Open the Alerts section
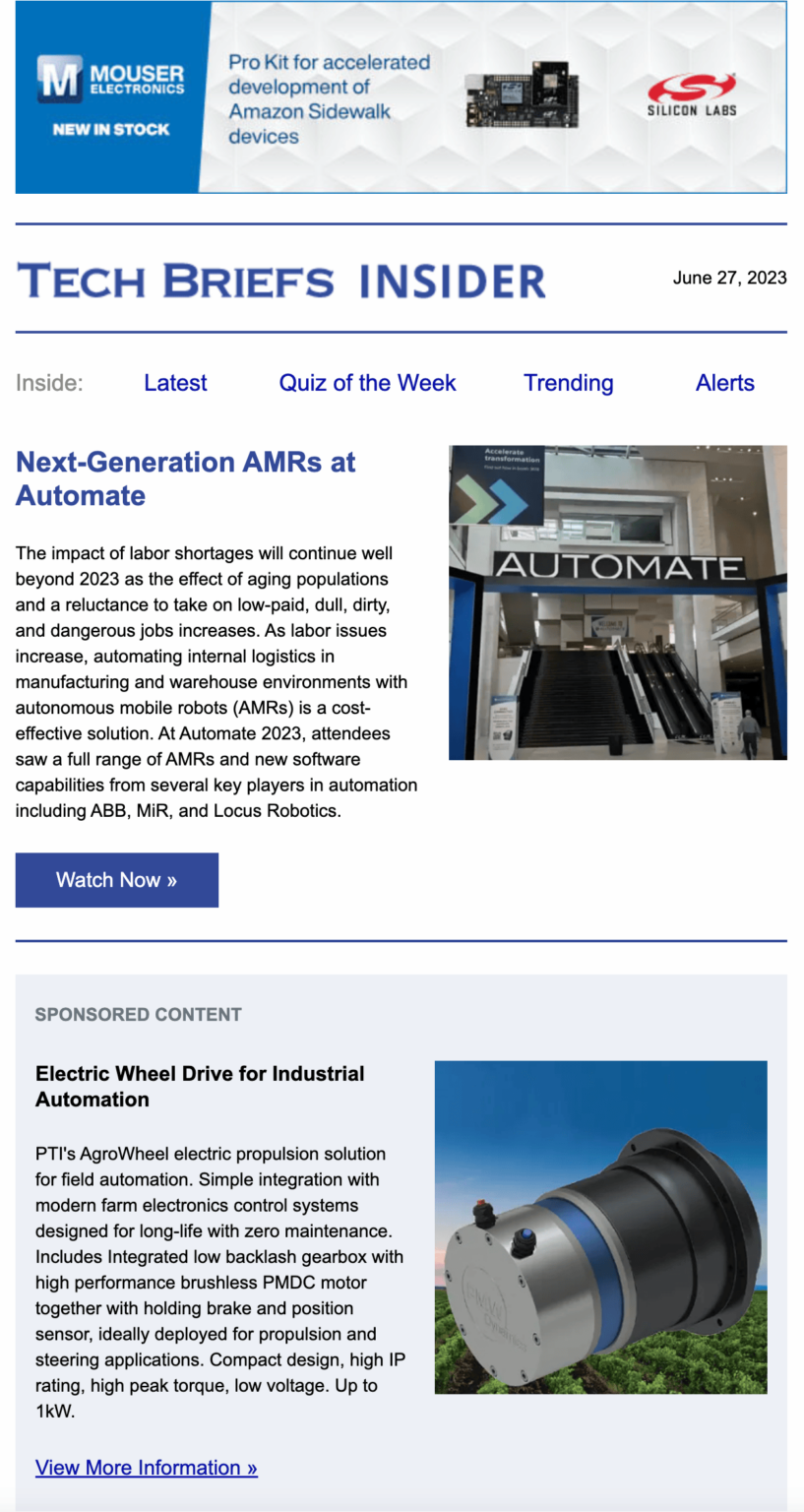The width and height of the screenshot is (804, 1512). point(725,383)
